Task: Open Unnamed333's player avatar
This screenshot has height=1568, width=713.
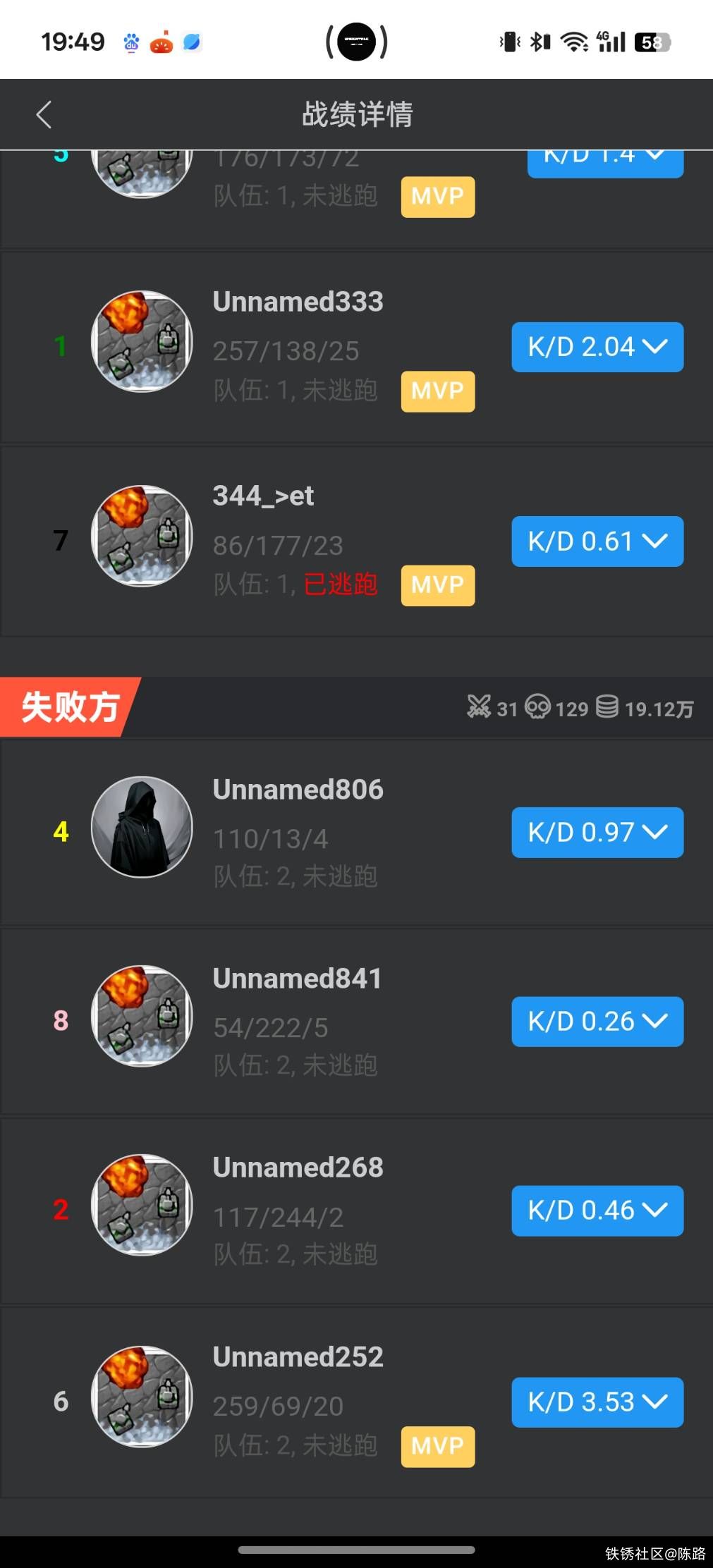Action: tap(142, 341)
